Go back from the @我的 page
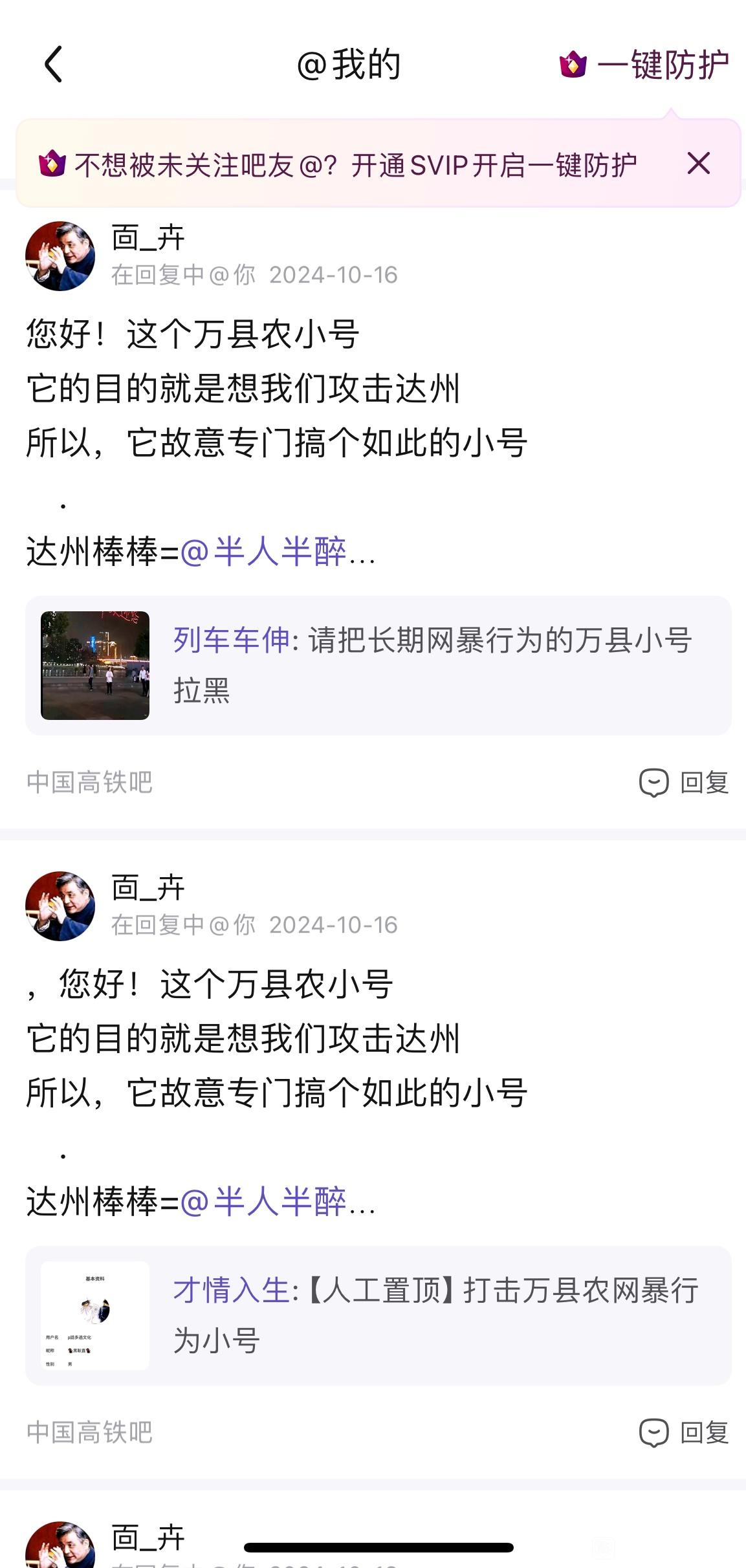The width and height of the screenshot is (746, 1568). [54, 64]
